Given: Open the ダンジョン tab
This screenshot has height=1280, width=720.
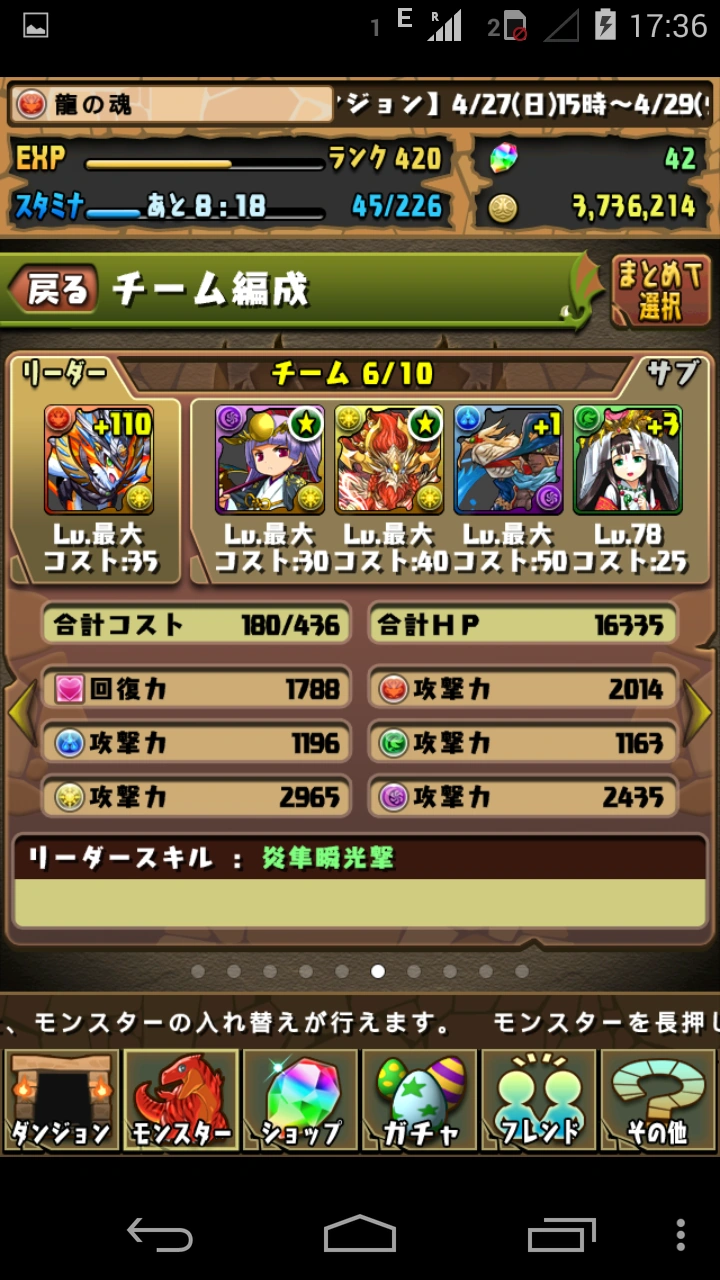Looking at the screenshot, I should point(61,1101).
